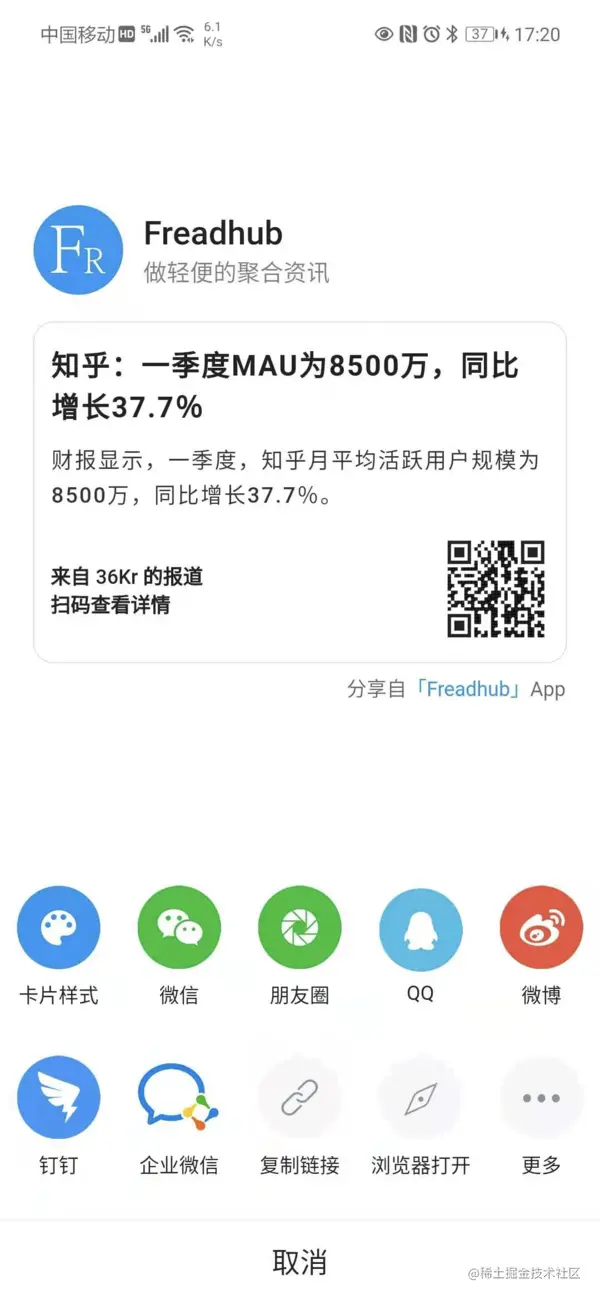
Task: Share the card to 微博
Action: [541, 928]
